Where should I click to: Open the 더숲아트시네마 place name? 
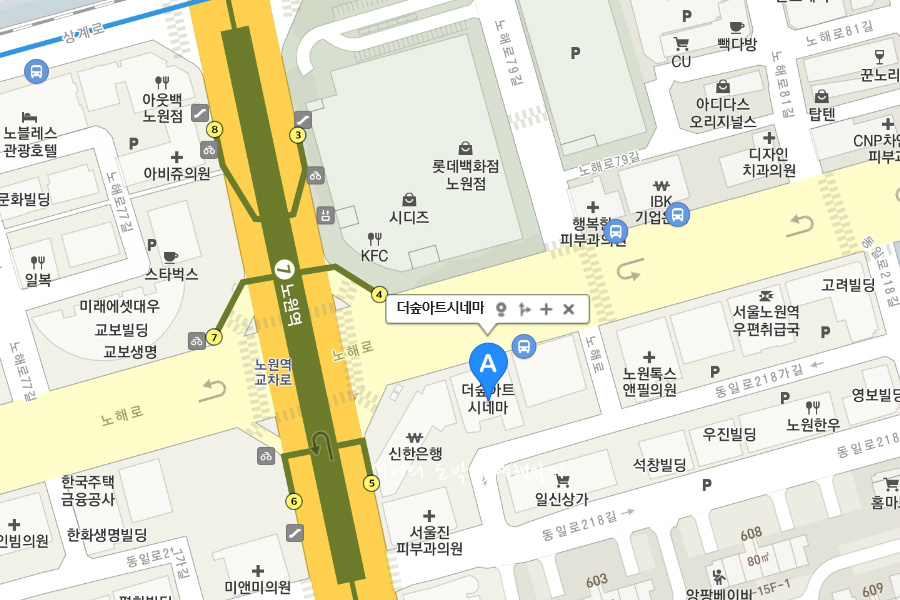(440, 309)
